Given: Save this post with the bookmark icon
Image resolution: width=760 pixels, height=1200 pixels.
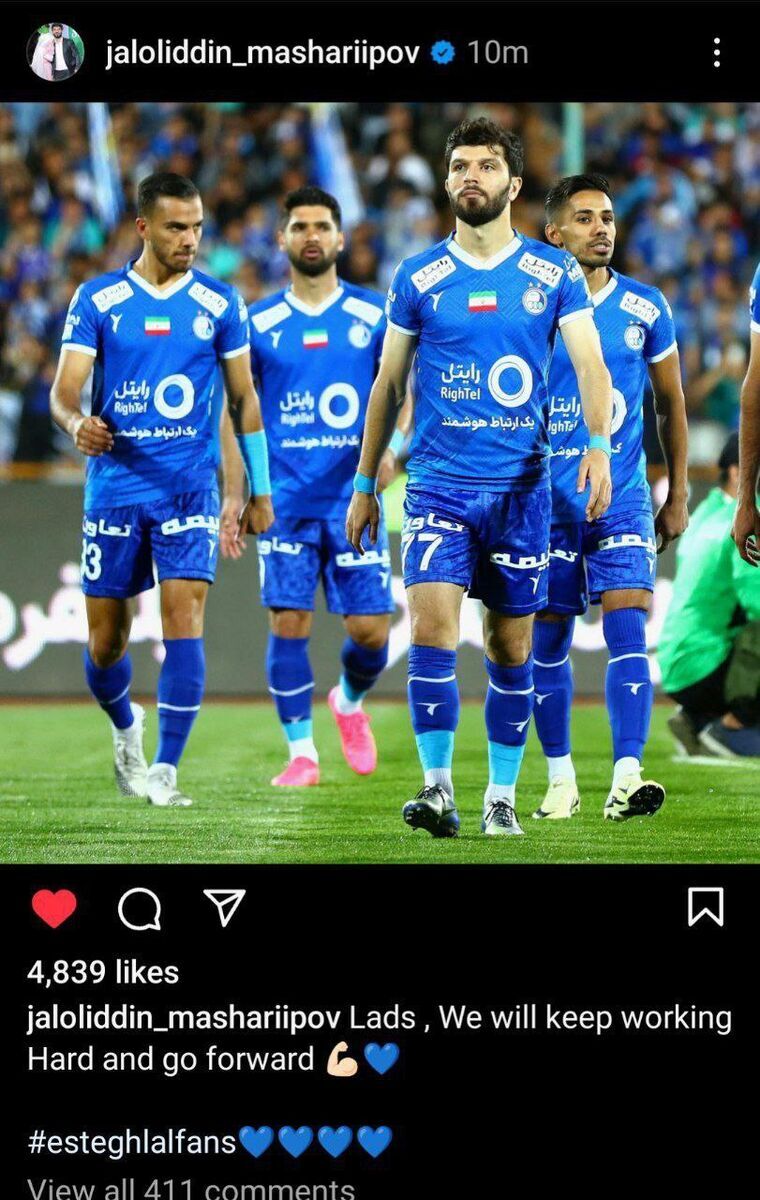Looking at the screenshot, I should tap(705, 907).
